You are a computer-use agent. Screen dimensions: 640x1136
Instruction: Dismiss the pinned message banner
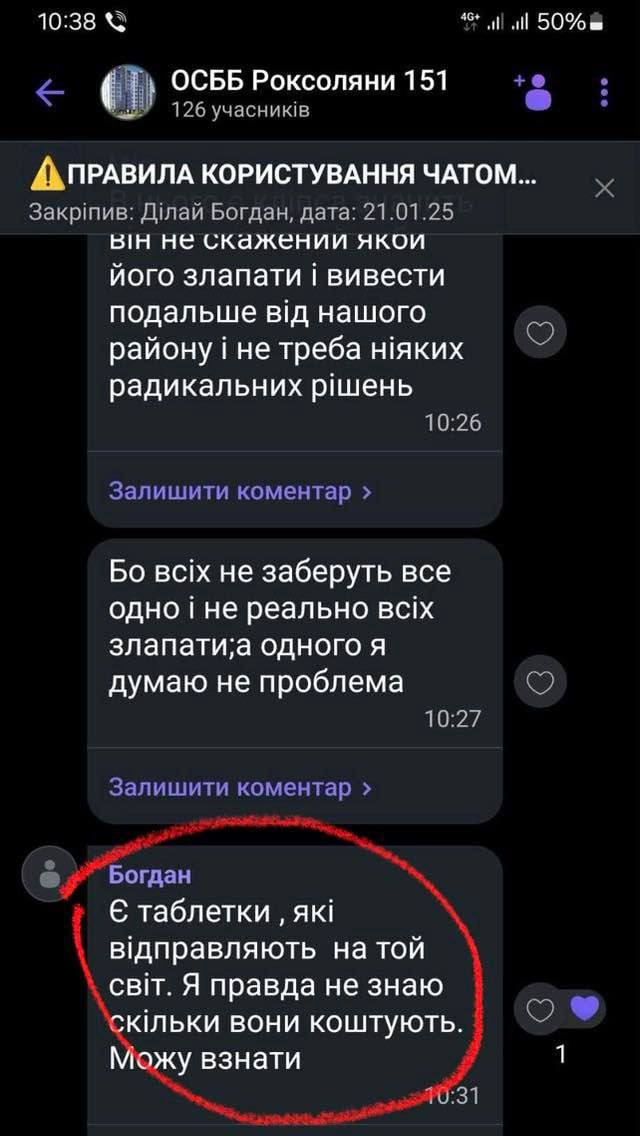click(x=604, y=187)
